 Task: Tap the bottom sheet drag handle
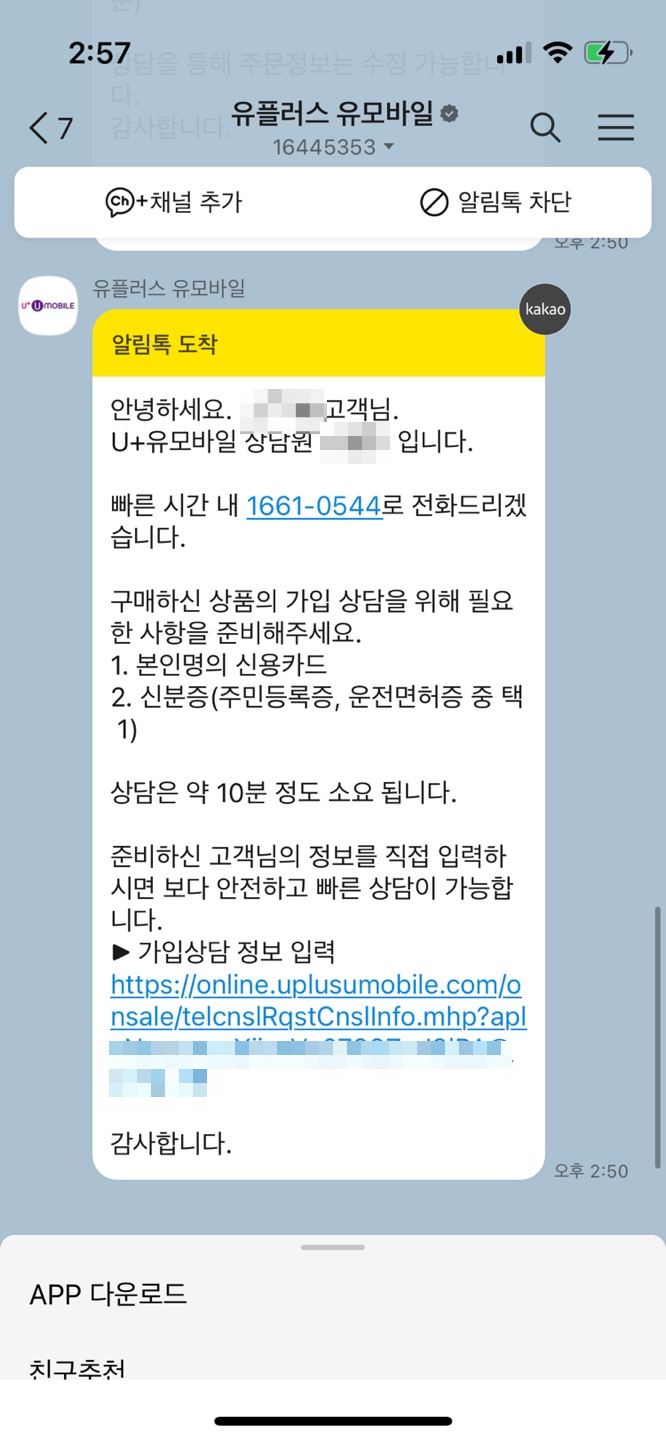click(333, 1247)
